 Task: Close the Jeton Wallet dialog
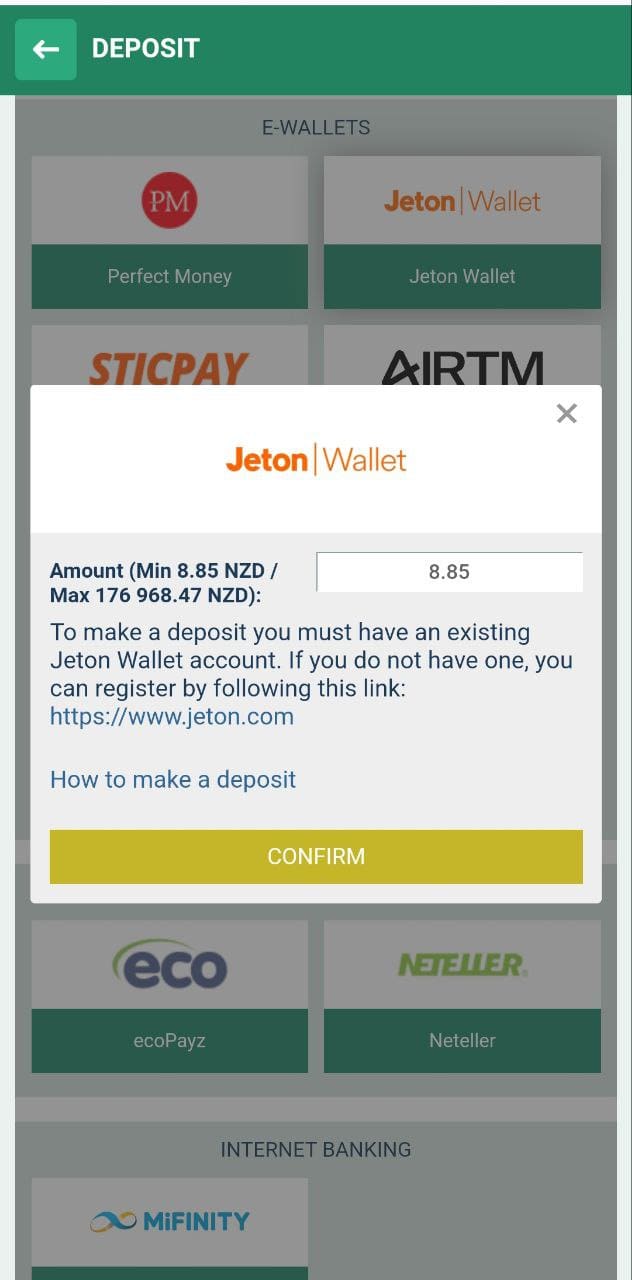pyautogui.click(x=566, y=413)
